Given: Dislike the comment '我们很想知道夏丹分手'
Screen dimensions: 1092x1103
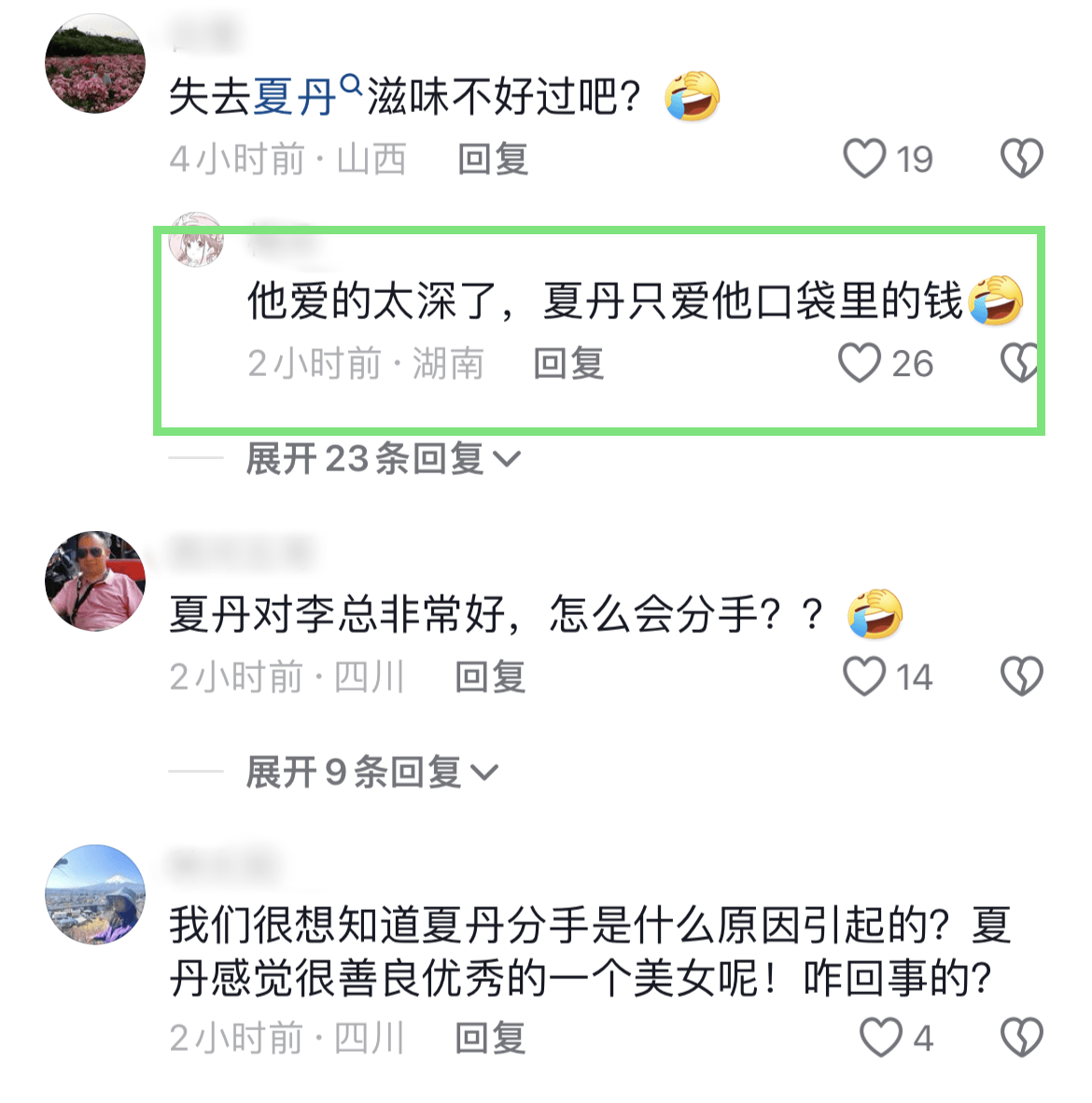Looking at the screenshot, I should (x=1021, y=1038).
